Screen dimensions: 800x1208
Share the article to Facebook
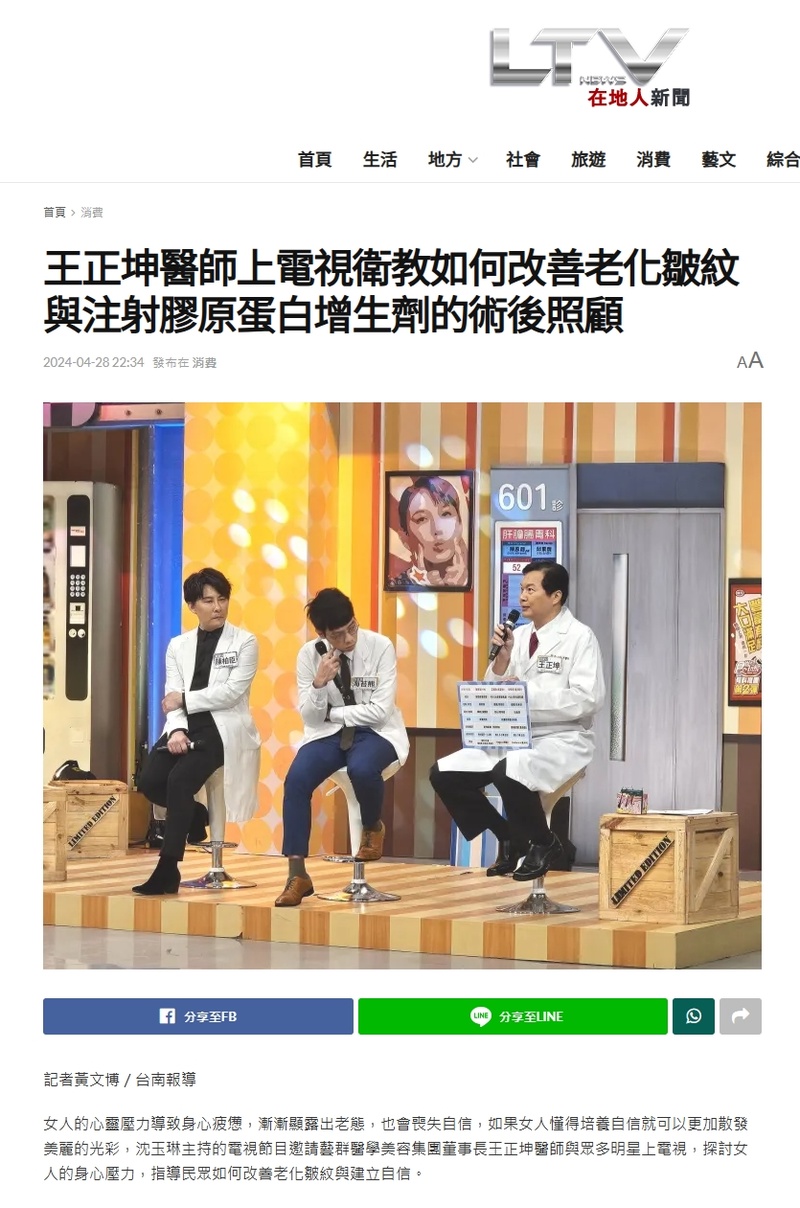[x=198, y=1016]
